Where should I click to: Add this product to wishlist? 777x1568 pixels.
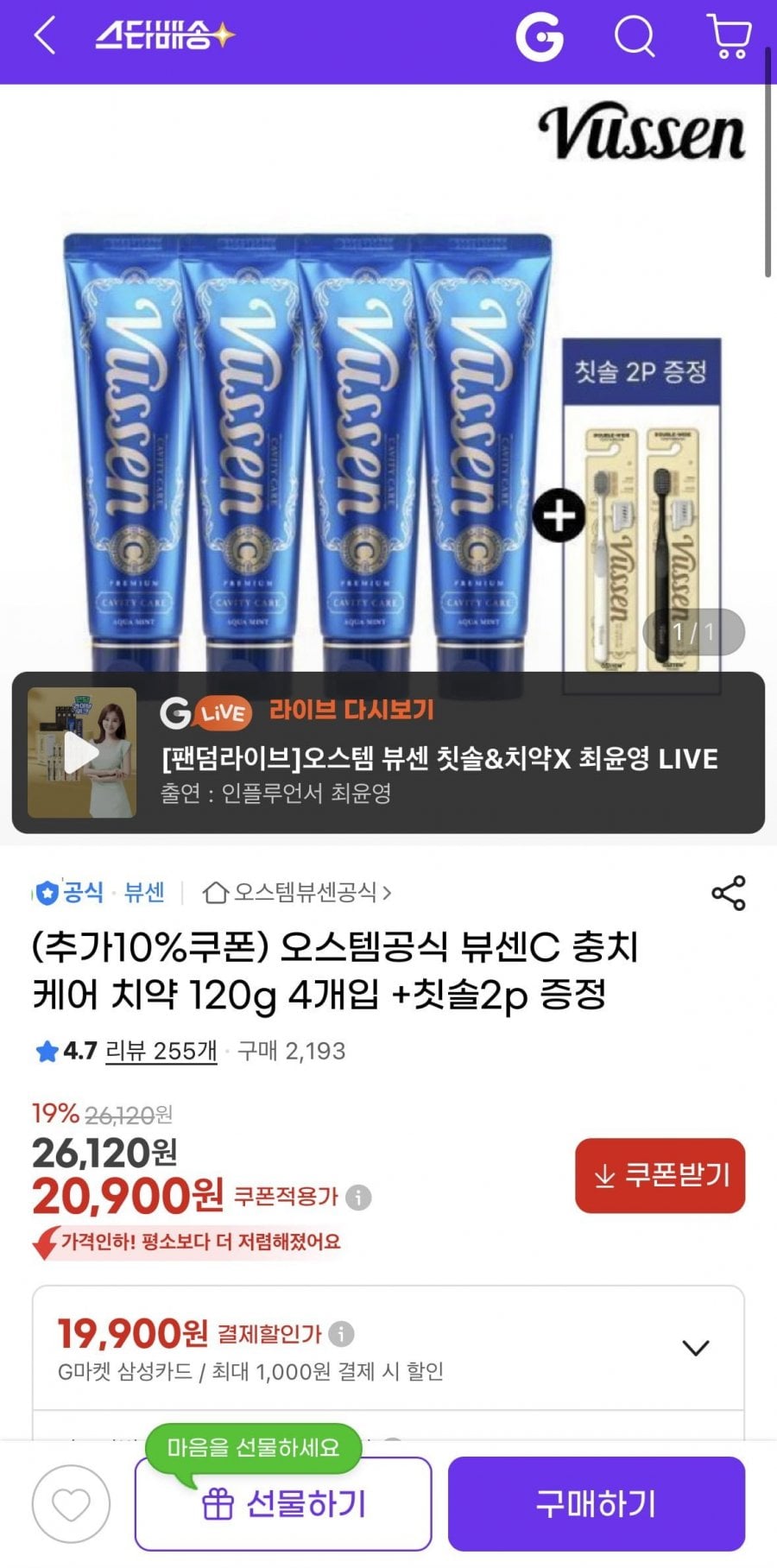(72, 1504)
